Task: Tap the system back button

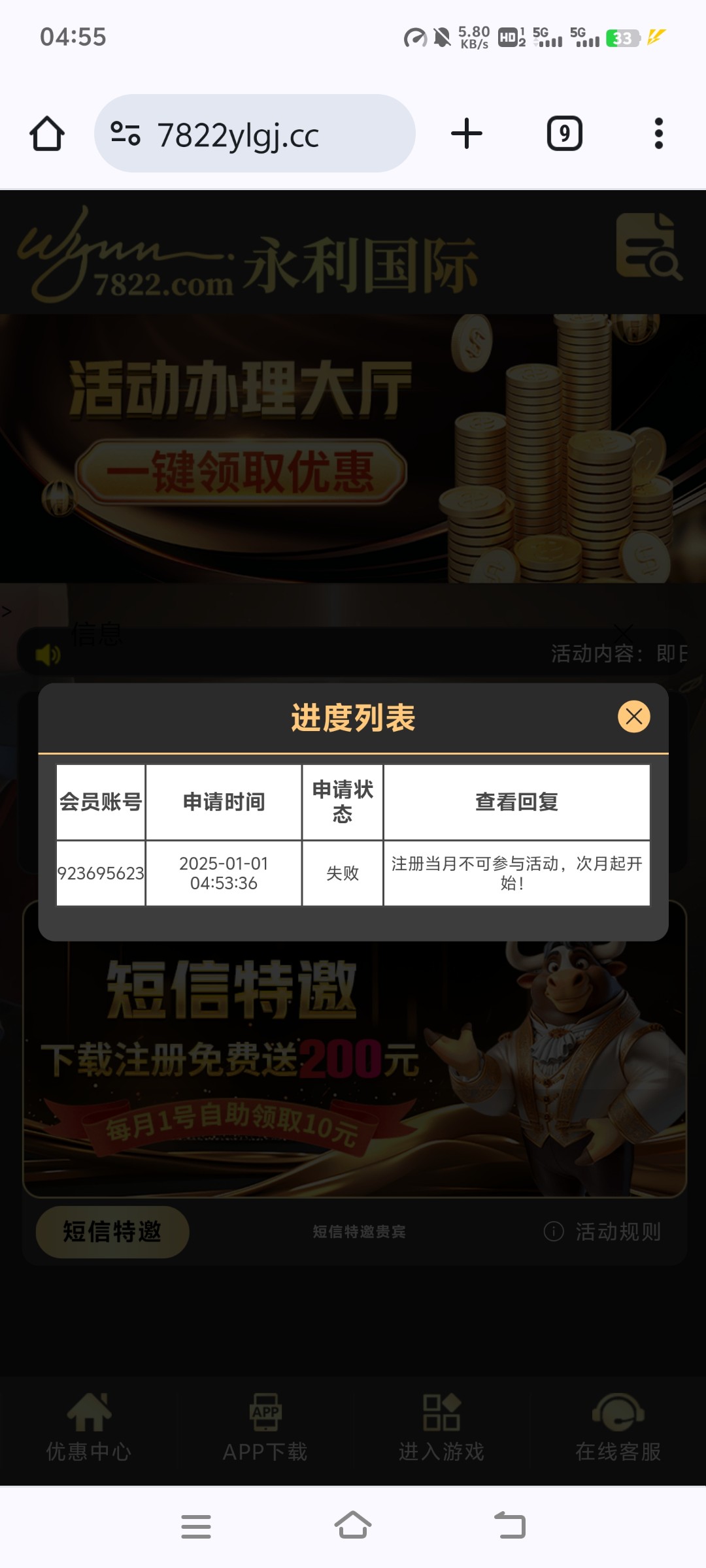Action: [510, 1526]
